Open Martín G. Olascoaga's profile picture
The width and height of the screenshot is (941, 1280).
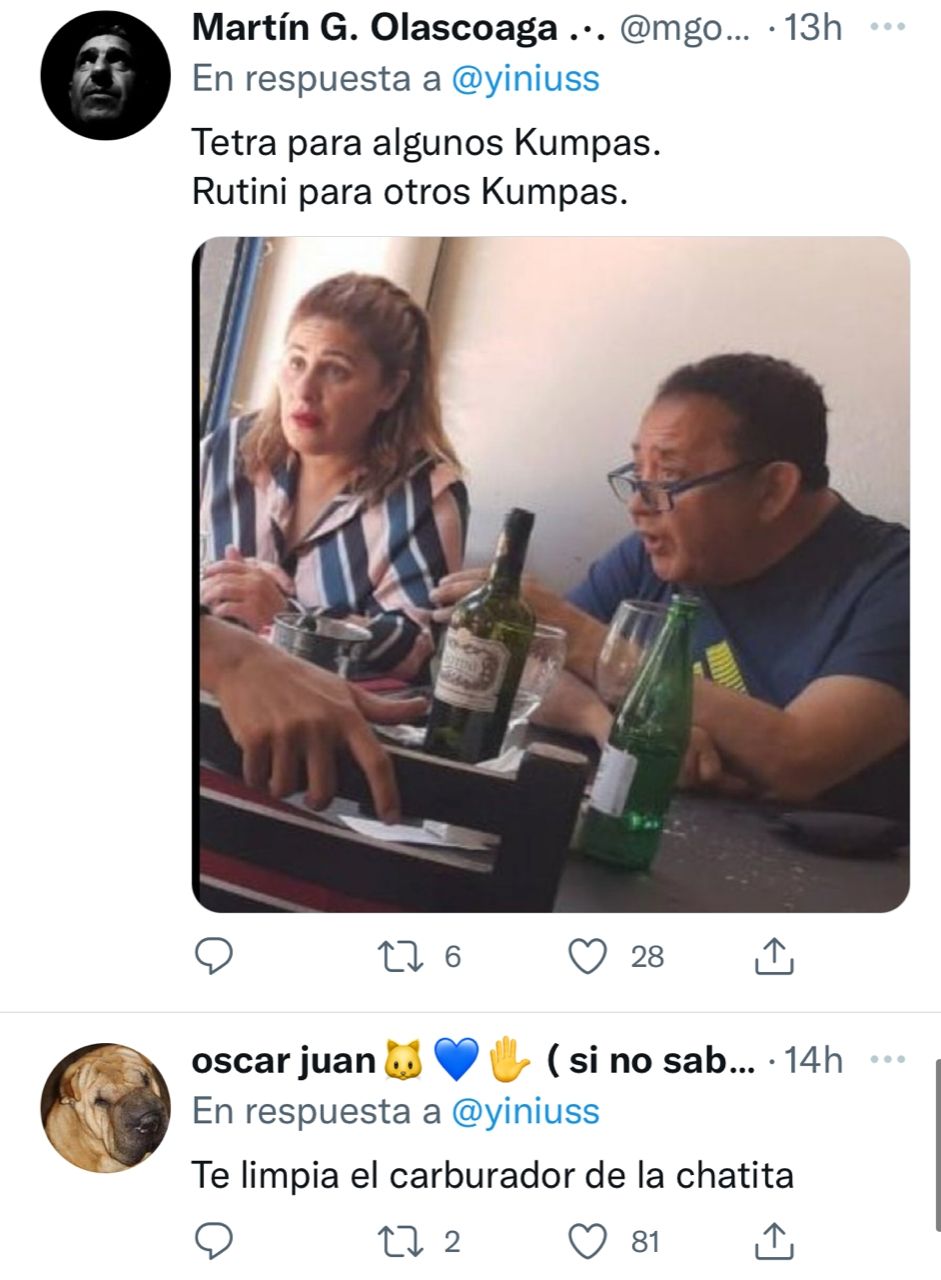click(x=105, y=75)
